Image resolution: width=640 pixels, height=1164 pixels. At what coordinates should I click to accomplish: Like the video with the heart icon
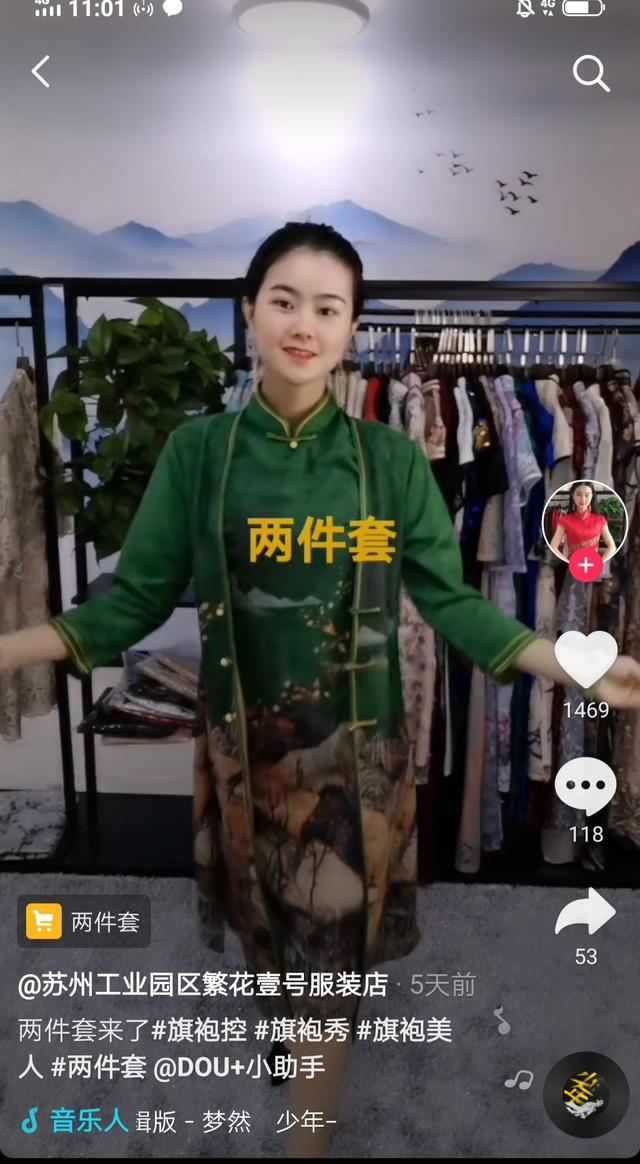tap(586, 659)
